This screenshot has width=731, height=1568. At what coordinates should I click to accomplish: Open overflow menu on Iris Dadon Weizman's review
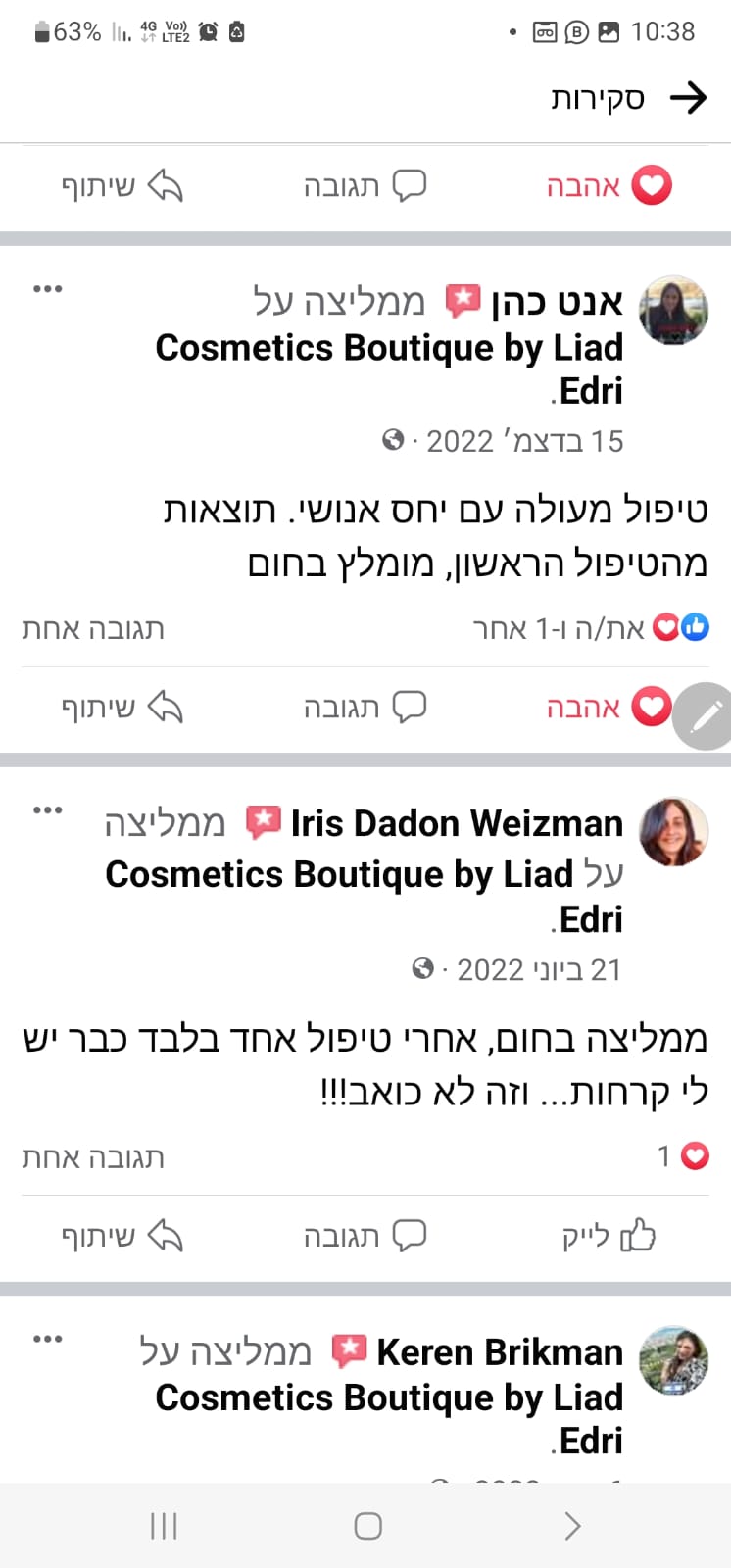coord(47,810)
